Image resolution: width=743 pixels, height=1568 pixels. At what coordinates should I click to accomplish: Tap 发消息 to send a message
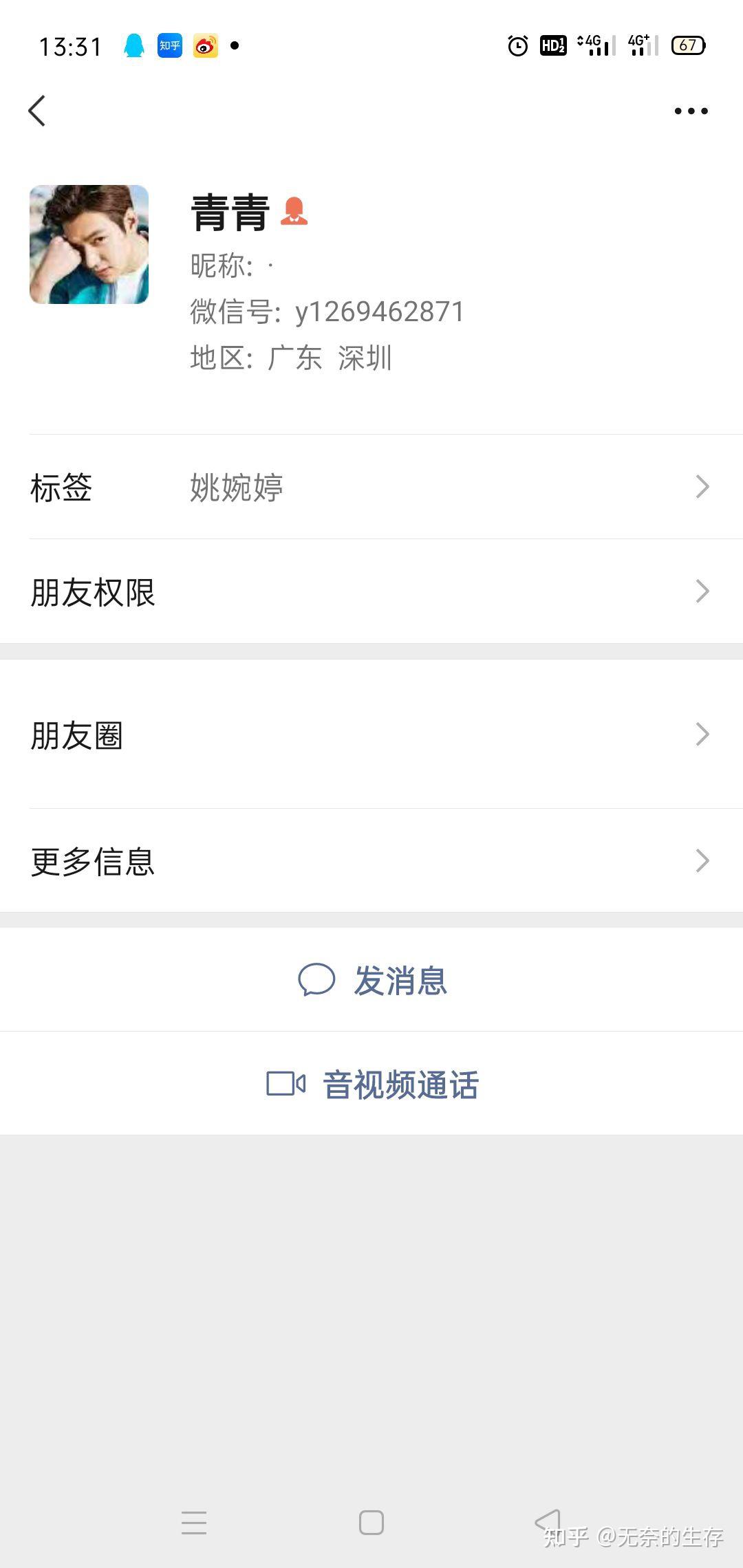[371, 979]
